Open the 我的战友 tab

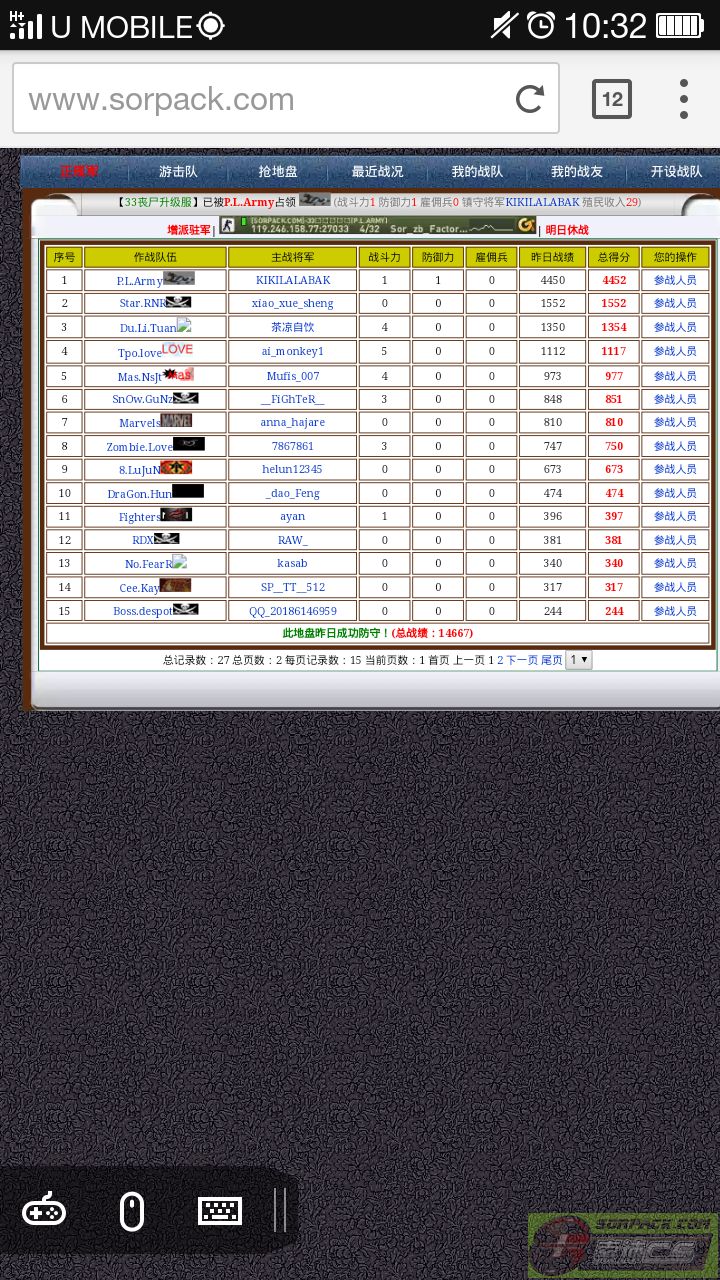point(577,171)
